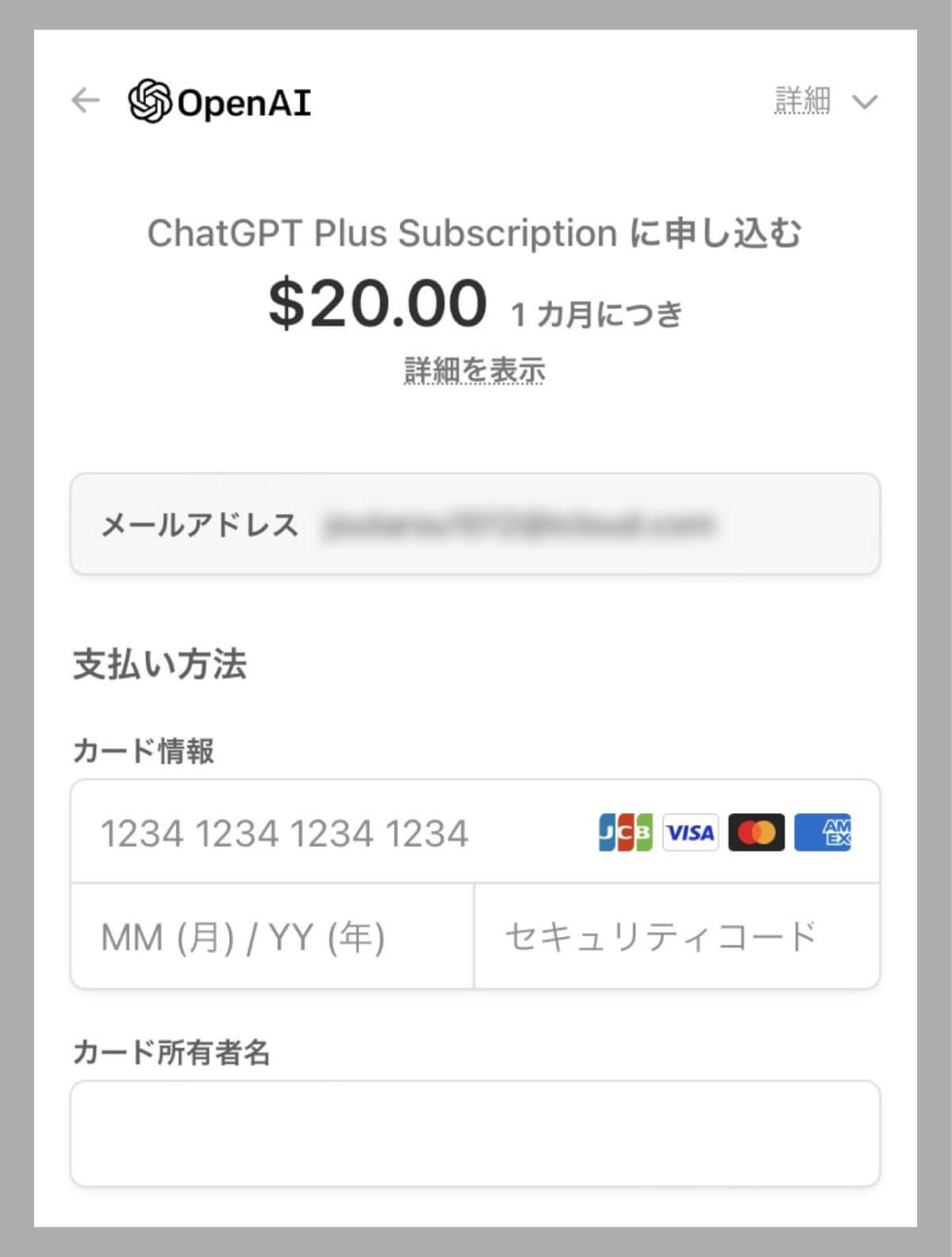The width and height of the screenshot is (952, 1257).
Task: Select the セキュリティコード field
Action: tap(676, 936)
